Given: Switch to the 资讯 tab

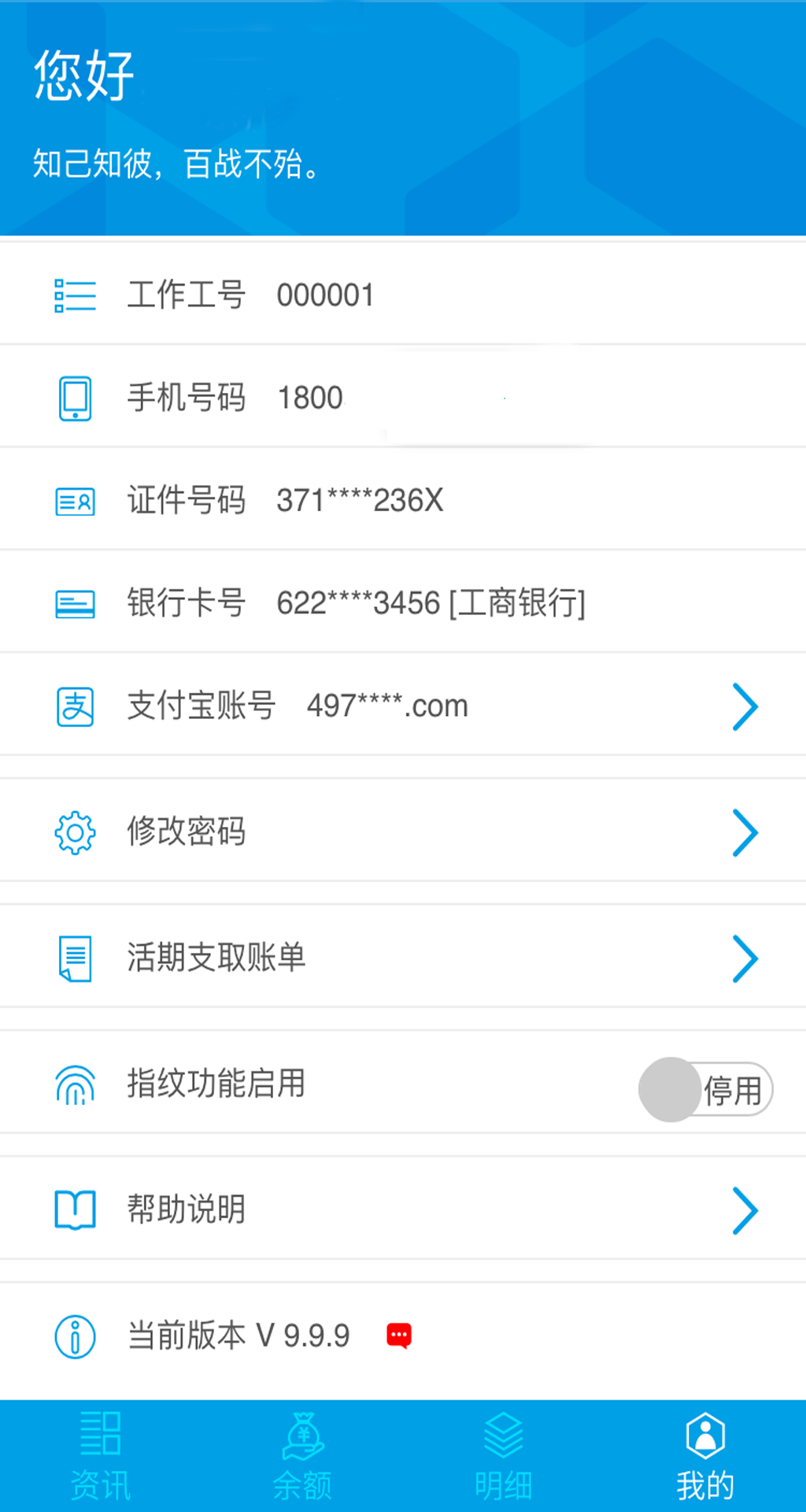Looking at the screenshot, I should tap(101, 1457).
